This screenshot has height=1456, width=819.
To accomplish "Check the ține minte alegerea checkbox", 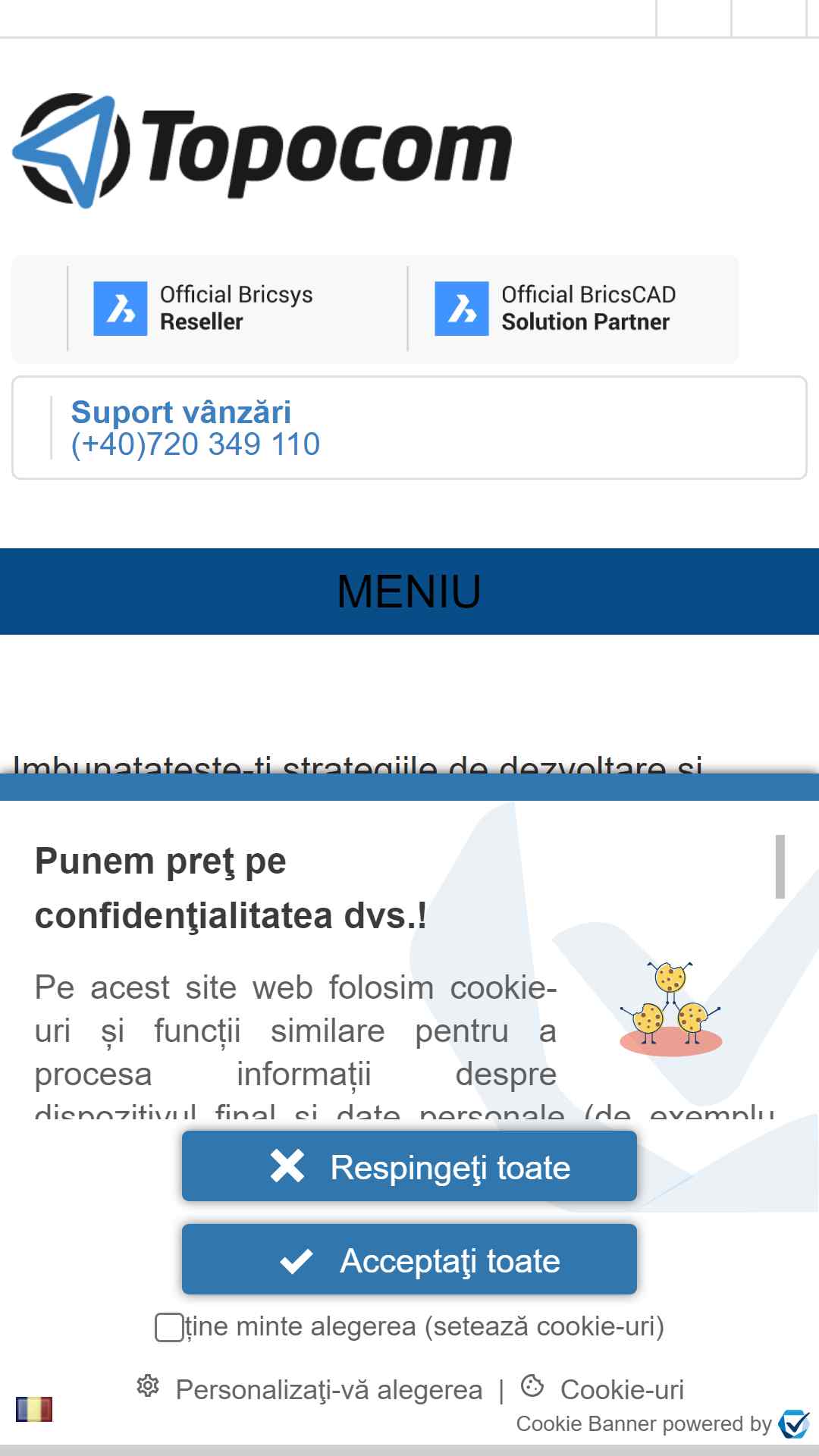I will (168, 1328).
